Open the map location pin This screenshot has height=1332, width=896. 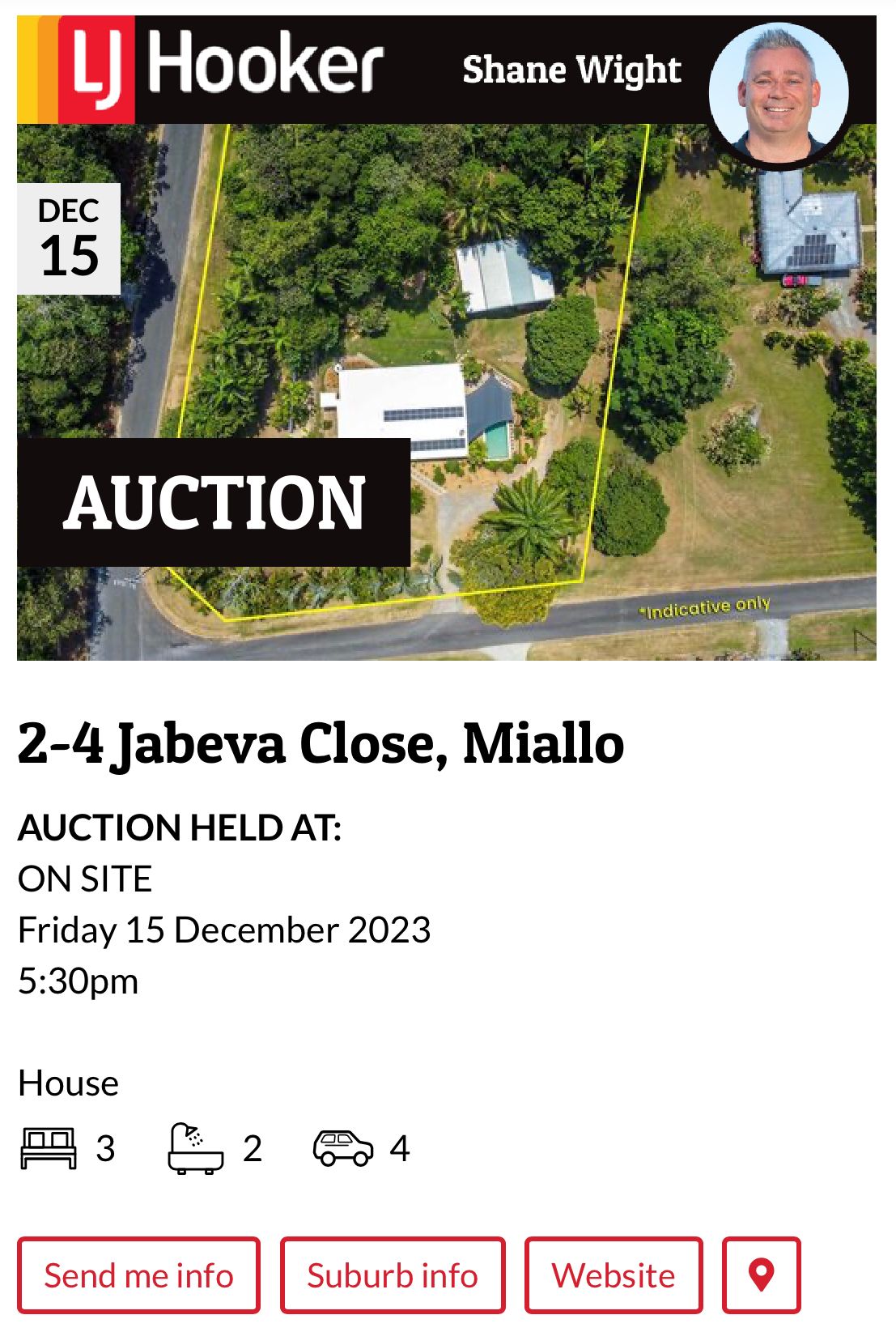(761, 1275)
